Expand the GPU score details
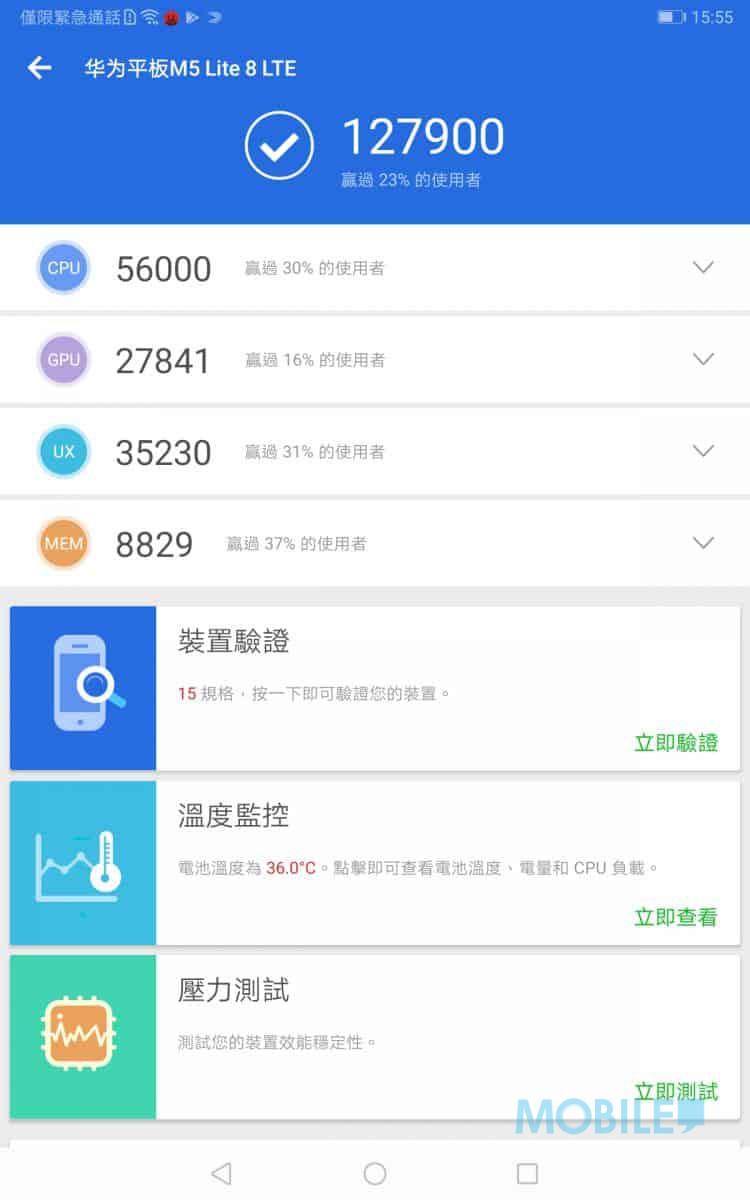 coord(703,359)
